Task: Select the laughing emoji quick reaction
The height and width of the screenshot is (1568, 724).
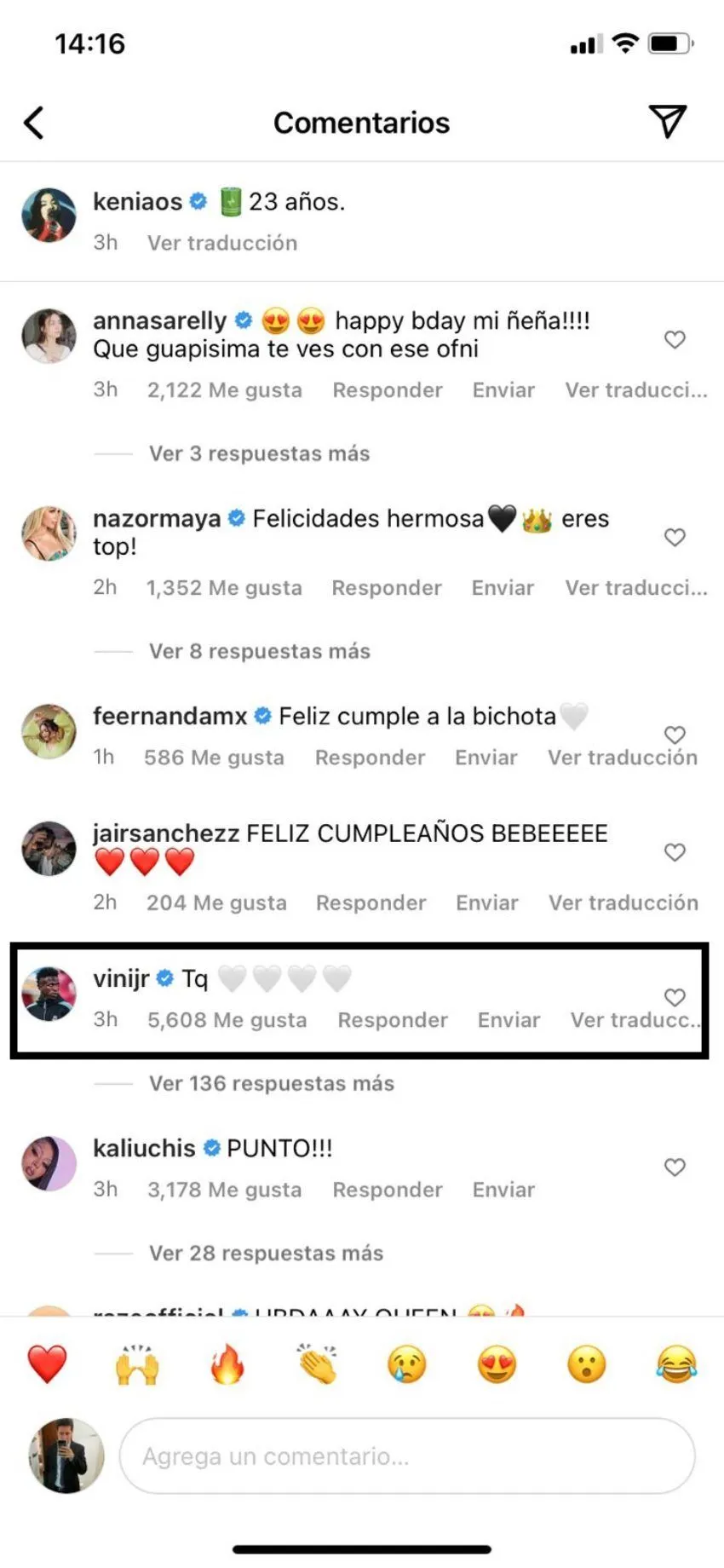Action: (675, 1363)
